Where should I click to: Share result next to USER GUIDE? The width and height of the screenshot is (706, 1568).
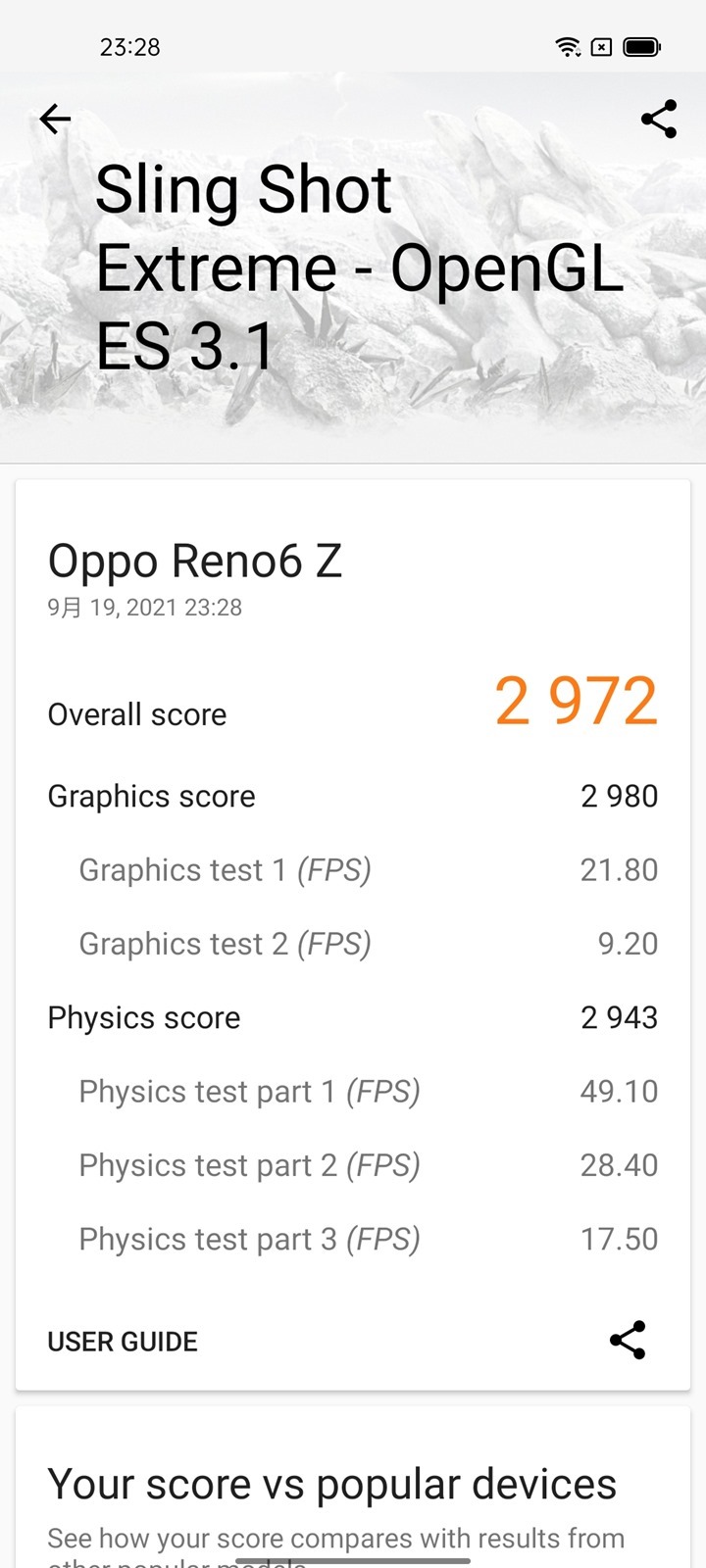628,1340
